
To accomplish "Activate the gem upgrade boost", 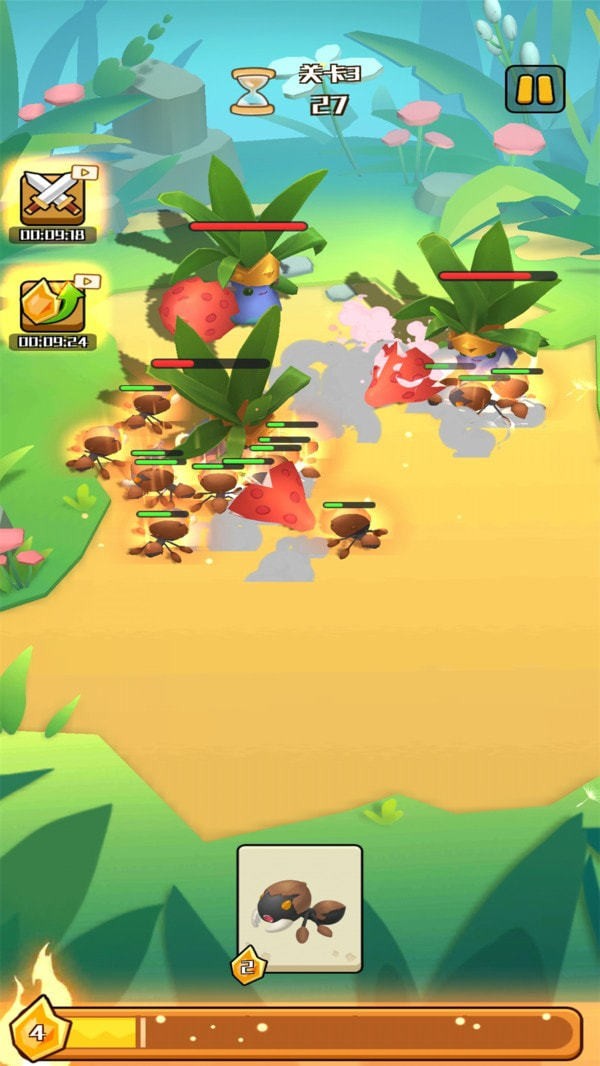I will (x=52, y=305).
